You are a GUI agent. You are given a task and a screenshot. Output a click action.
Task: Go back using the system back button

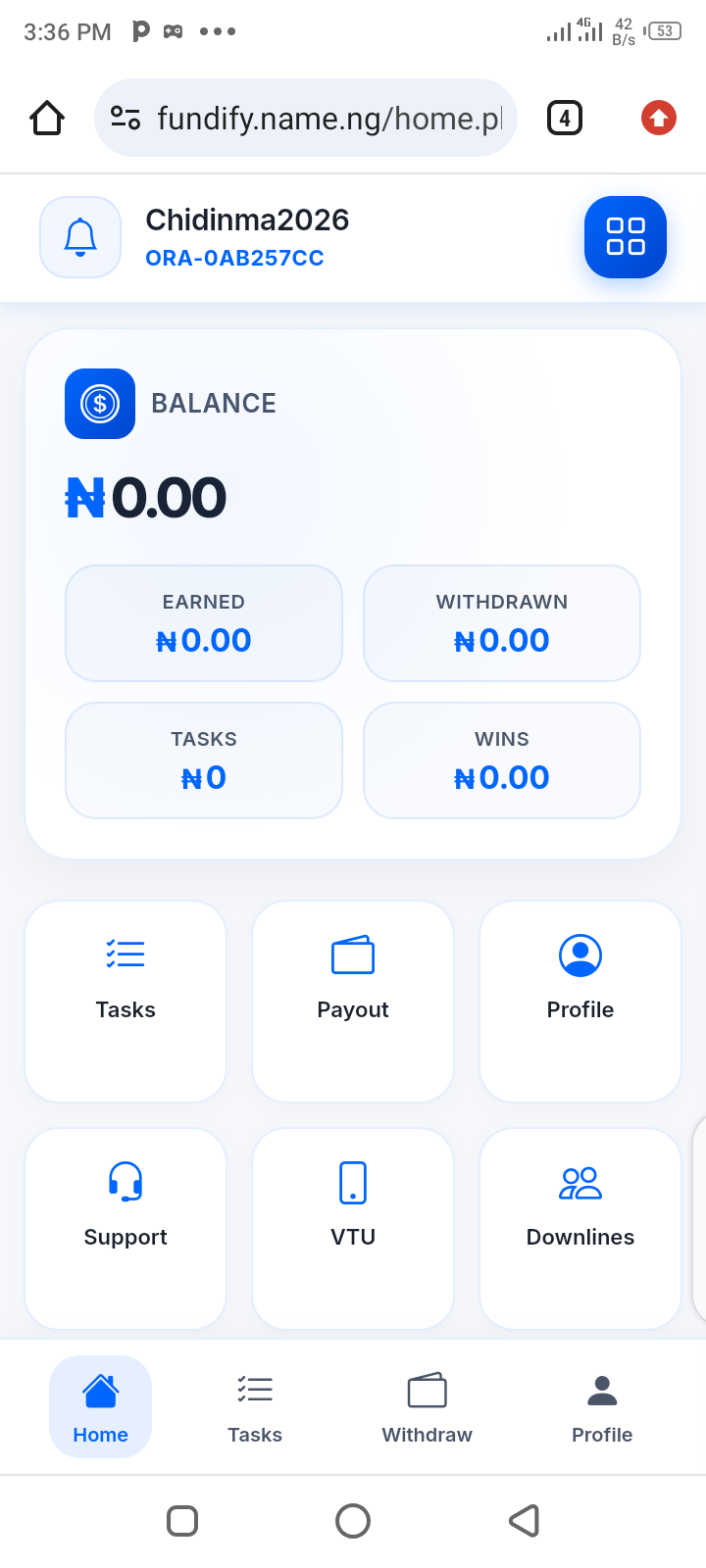525,1521
